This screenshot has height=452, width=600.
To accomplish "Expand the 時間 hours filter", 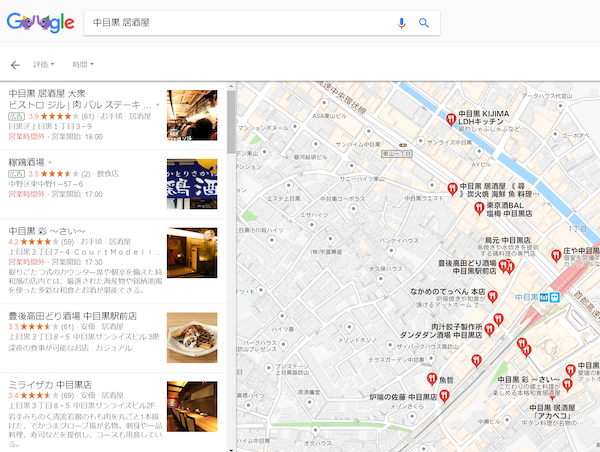I will 83,65.
